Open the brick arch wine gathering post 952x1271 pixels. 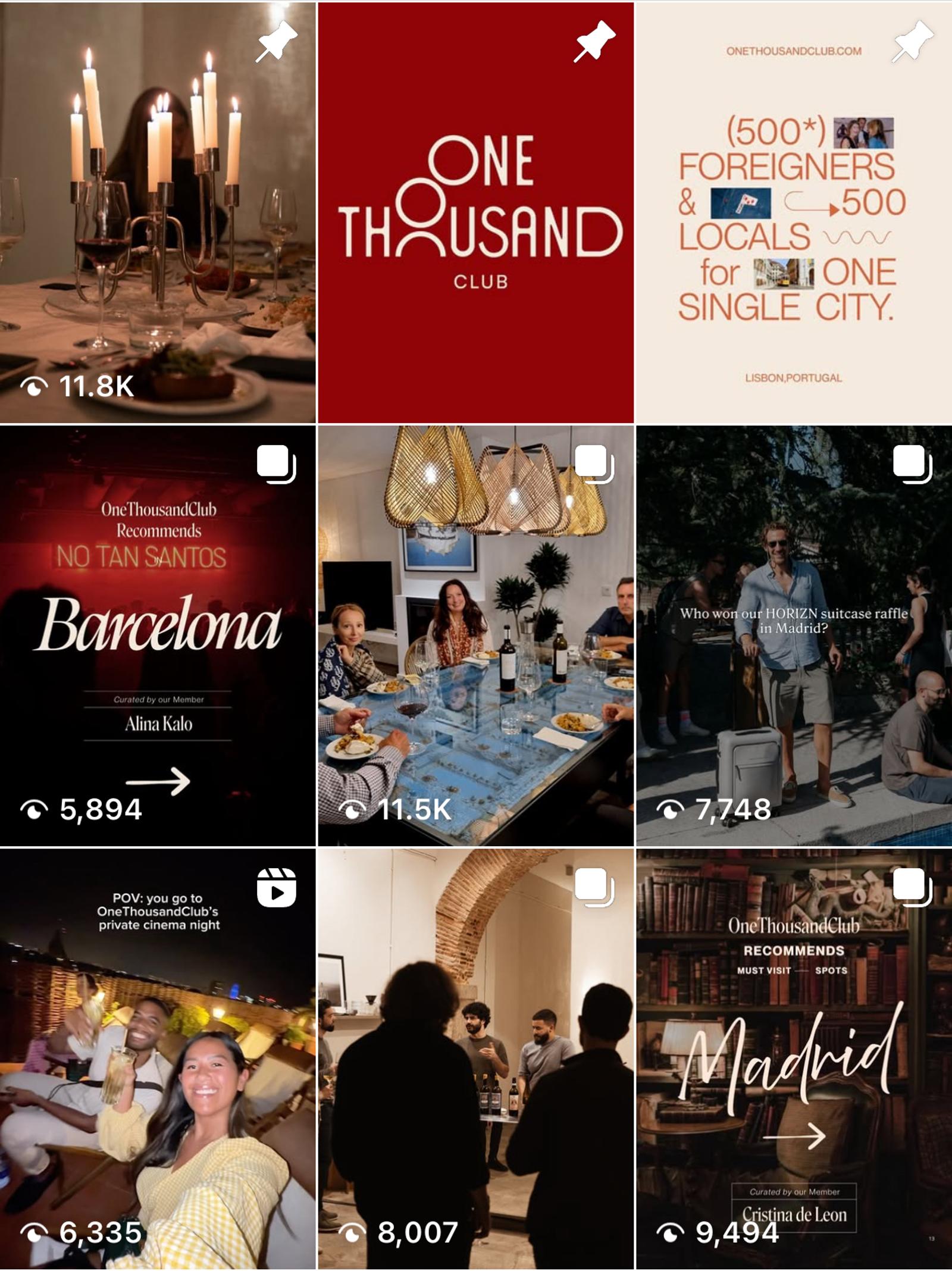click(475, 1059)
